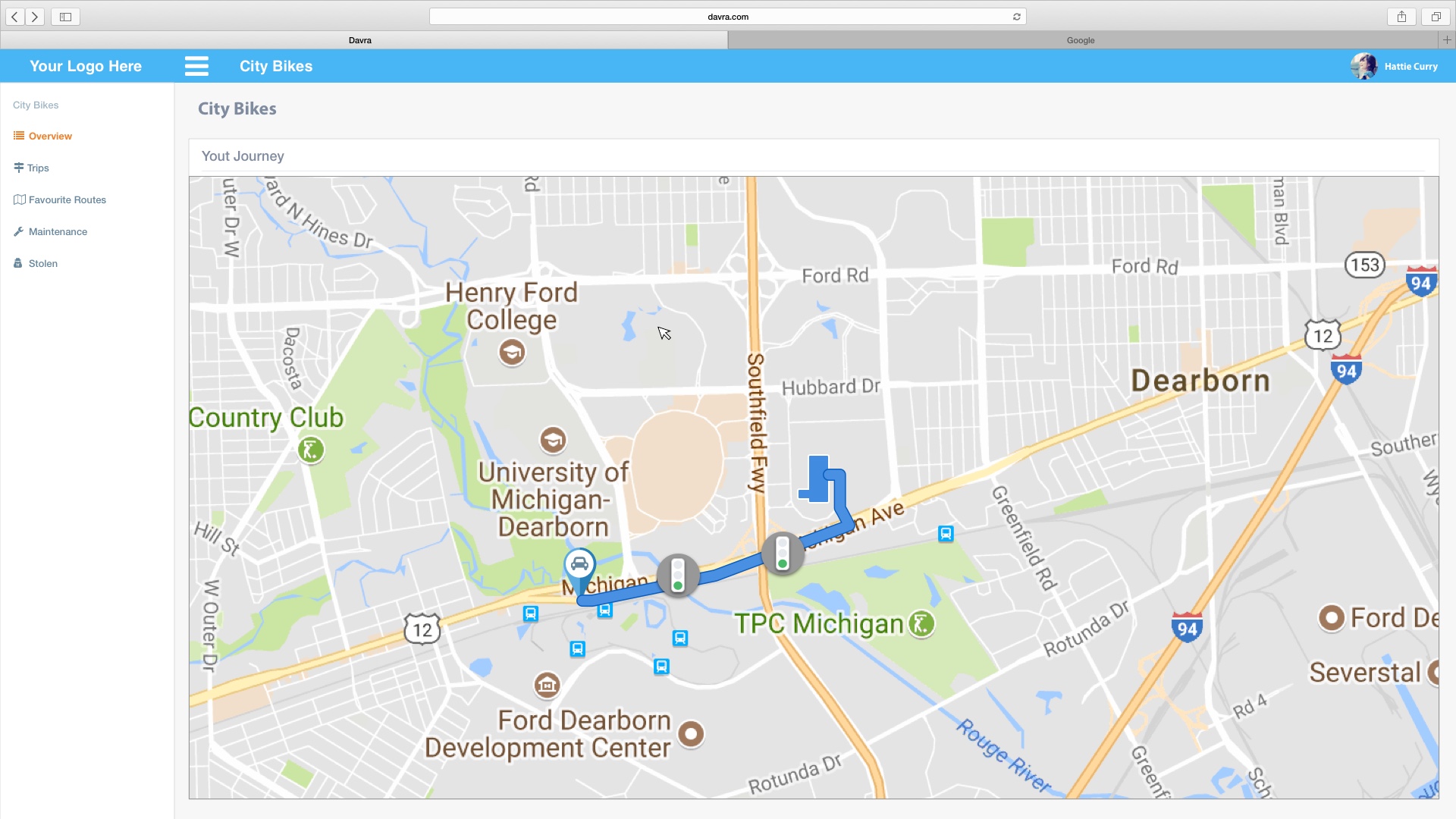1456x819 pixels.
Task: Open a new browser tab
Action: [1447, 40]
